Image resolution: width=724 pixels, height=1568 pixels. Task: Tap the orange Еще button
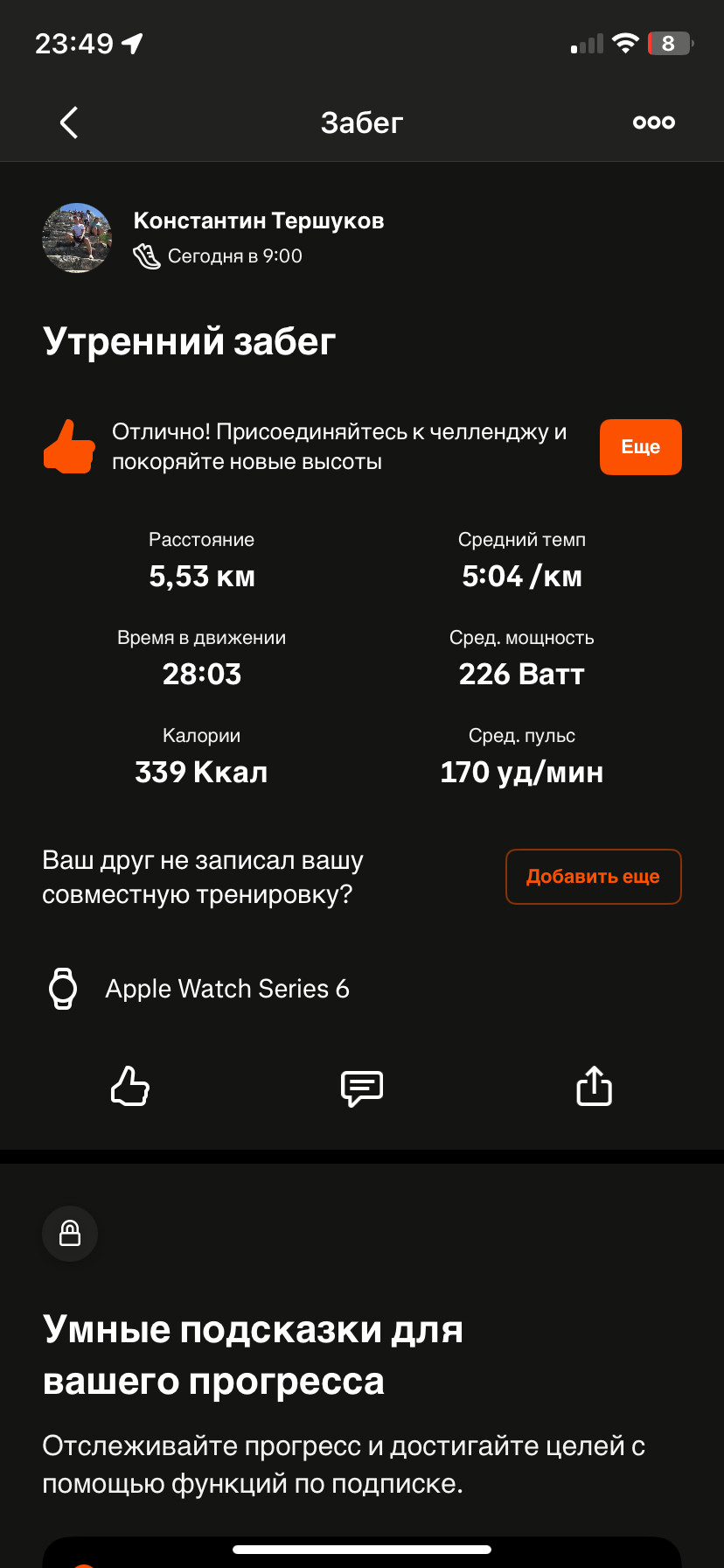[641, 447]
